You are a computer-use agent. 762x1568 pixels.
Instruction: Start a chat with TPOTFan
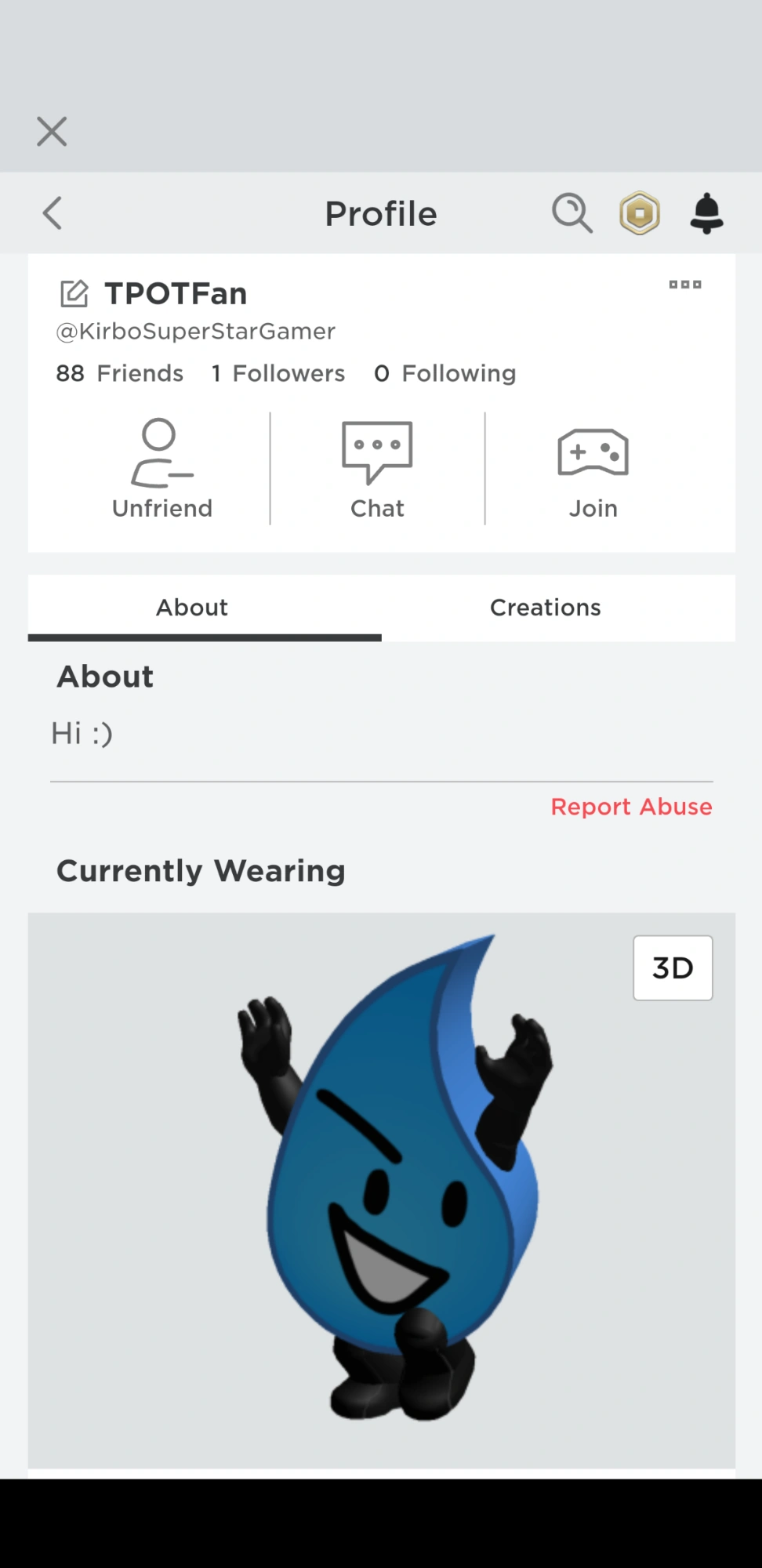(377, 469)
